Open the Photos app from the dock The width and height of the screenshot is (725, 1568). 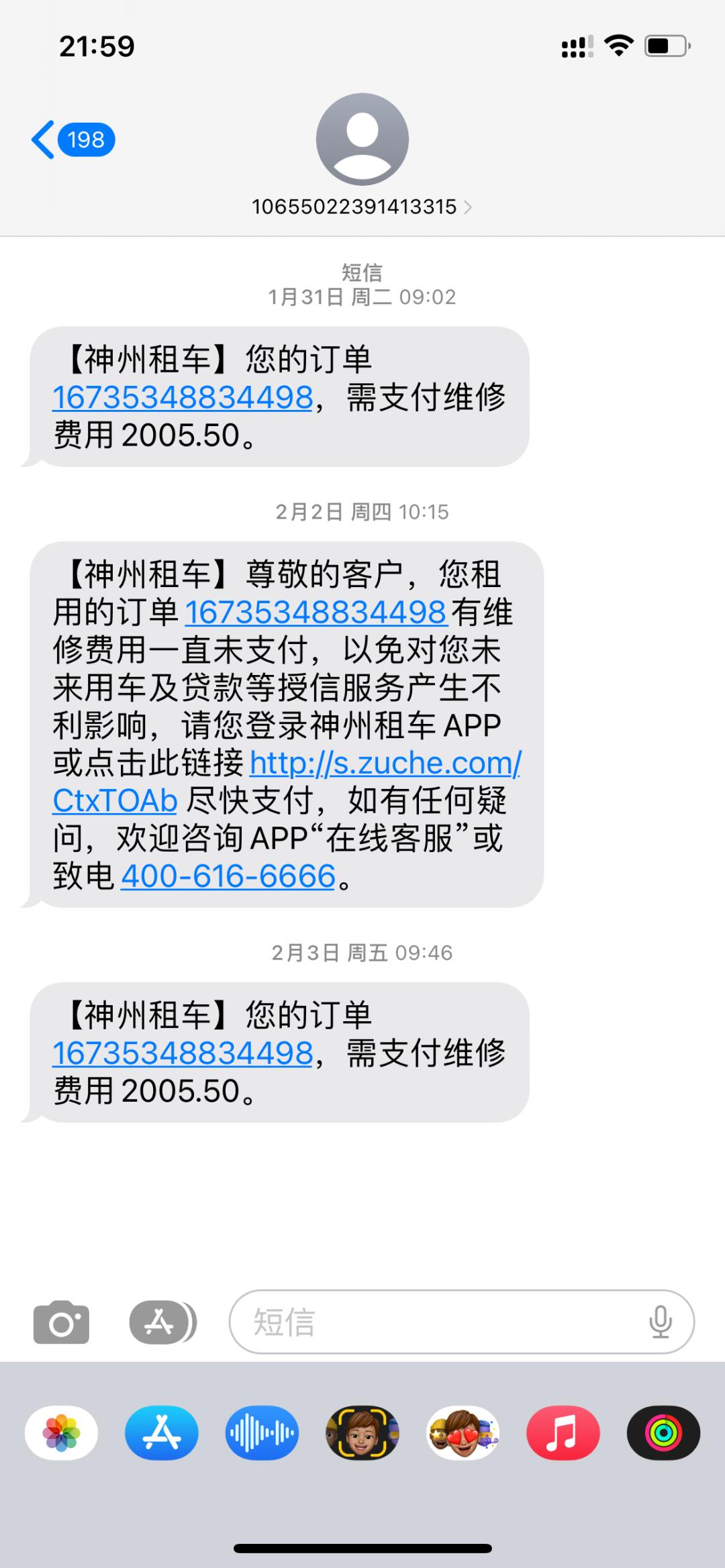pos(61,1432)
